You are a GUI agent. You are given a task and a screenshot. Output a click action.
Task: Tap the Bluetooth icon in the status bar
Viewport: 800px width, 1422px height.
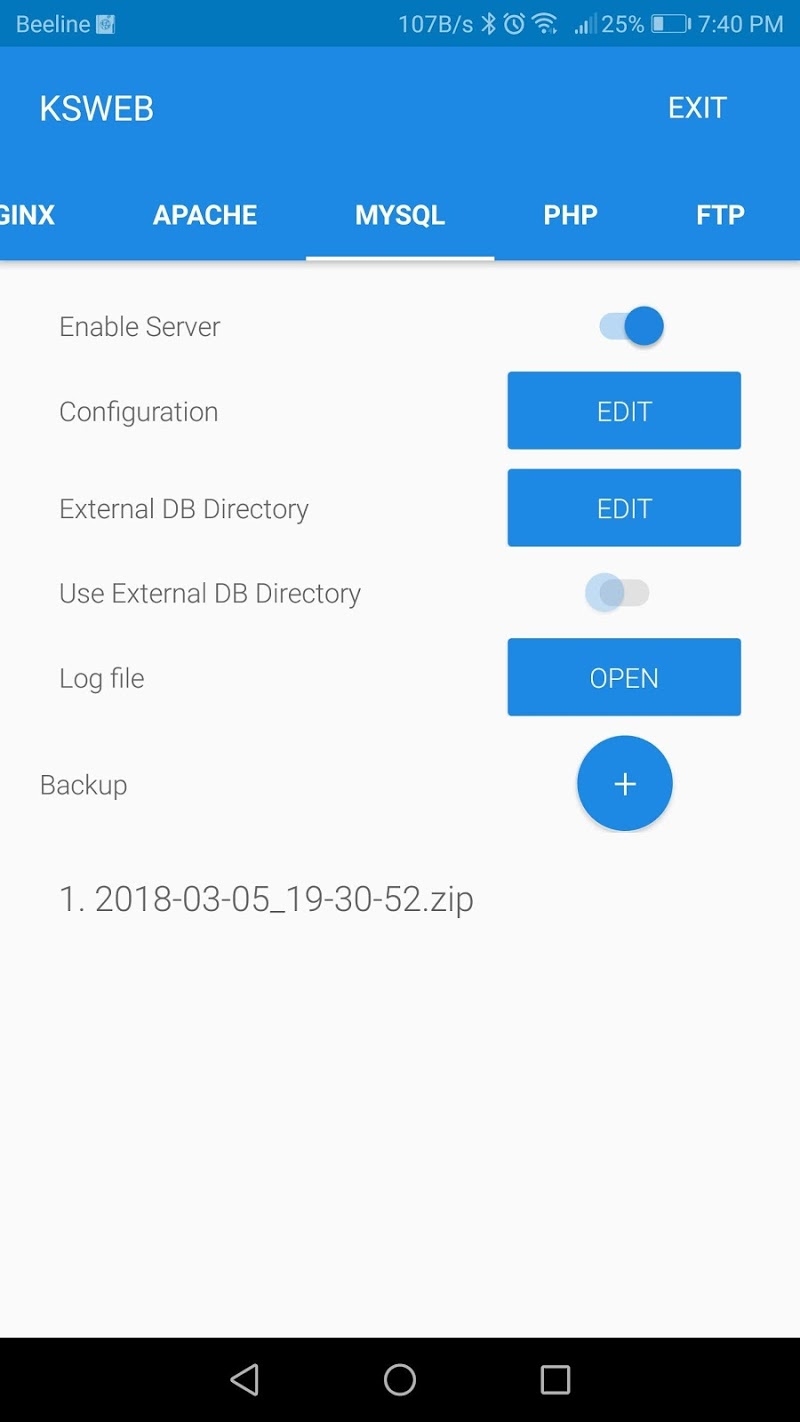tap(488, 23)
